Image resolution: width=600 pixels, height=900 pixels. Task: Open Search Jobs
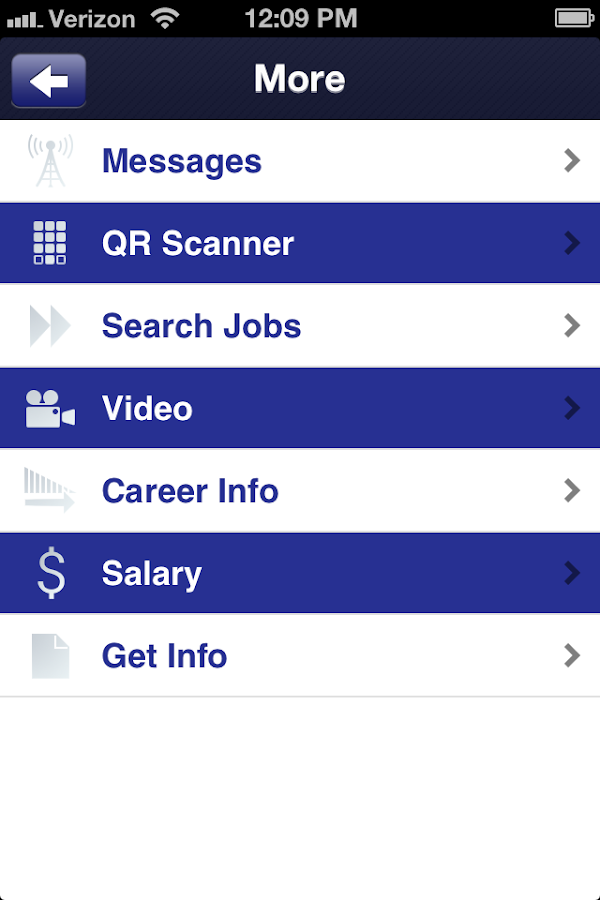pyautogui.click(x=300, y=326)
